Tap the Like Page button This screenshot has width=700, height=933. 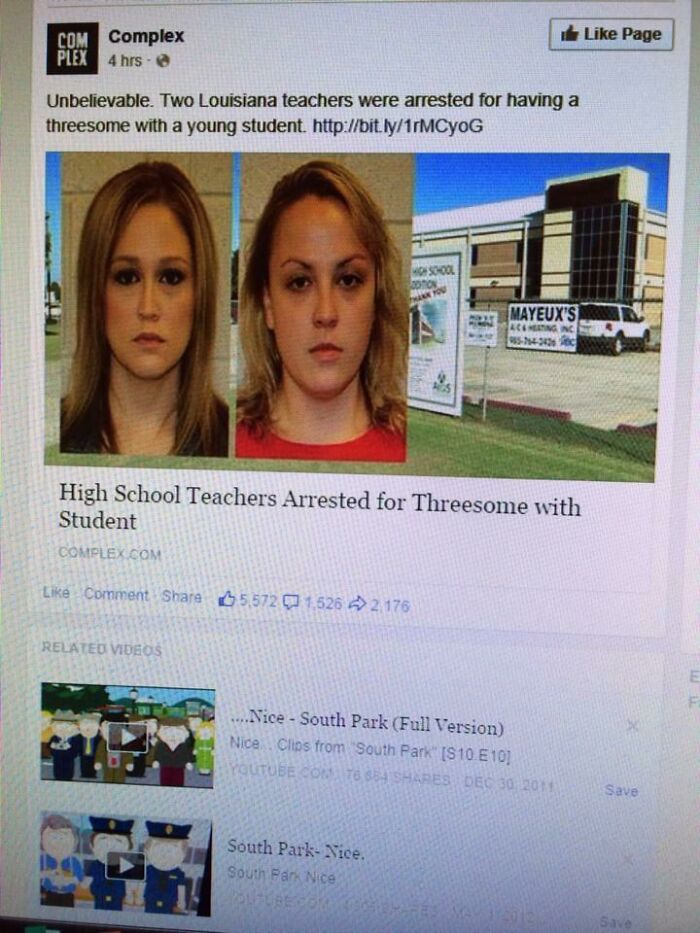pos(611,34)
